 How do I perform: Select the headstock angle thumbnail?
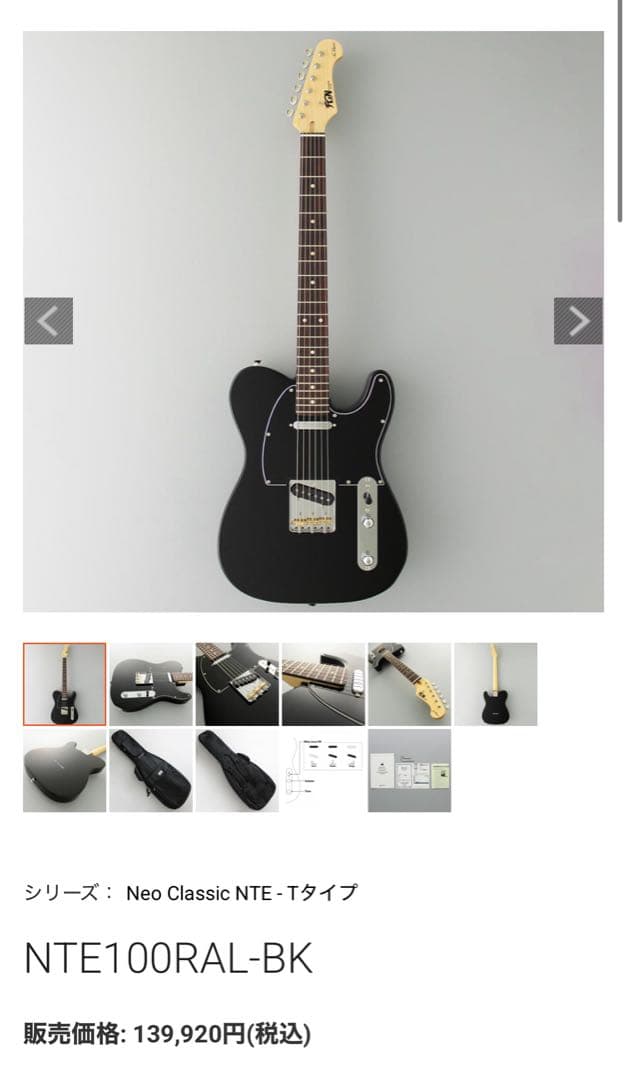tap(409, 684)
